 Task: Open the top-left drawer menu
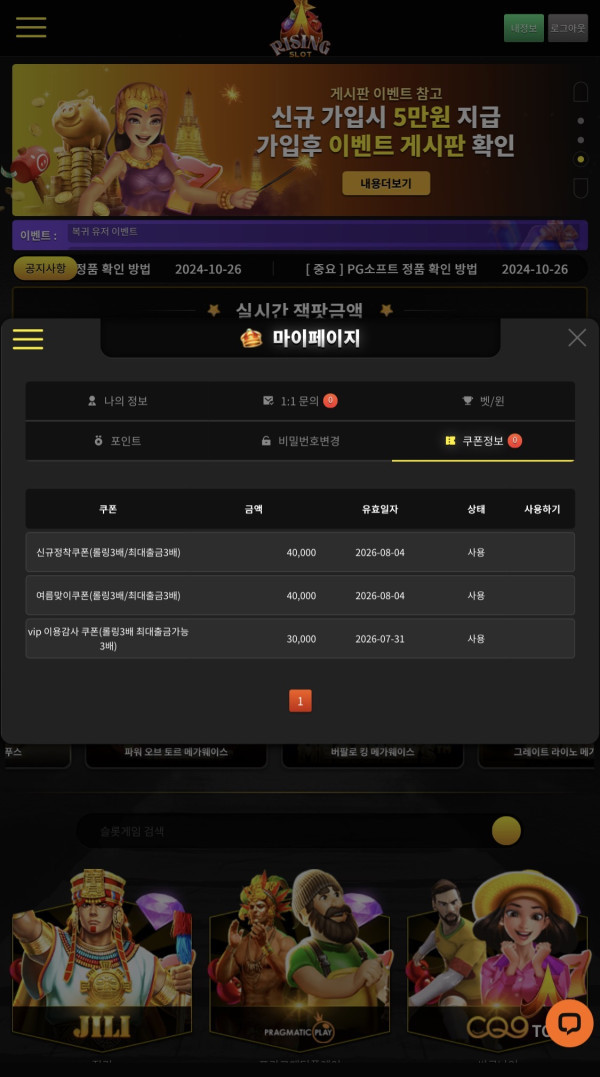(x=31, y=27)
